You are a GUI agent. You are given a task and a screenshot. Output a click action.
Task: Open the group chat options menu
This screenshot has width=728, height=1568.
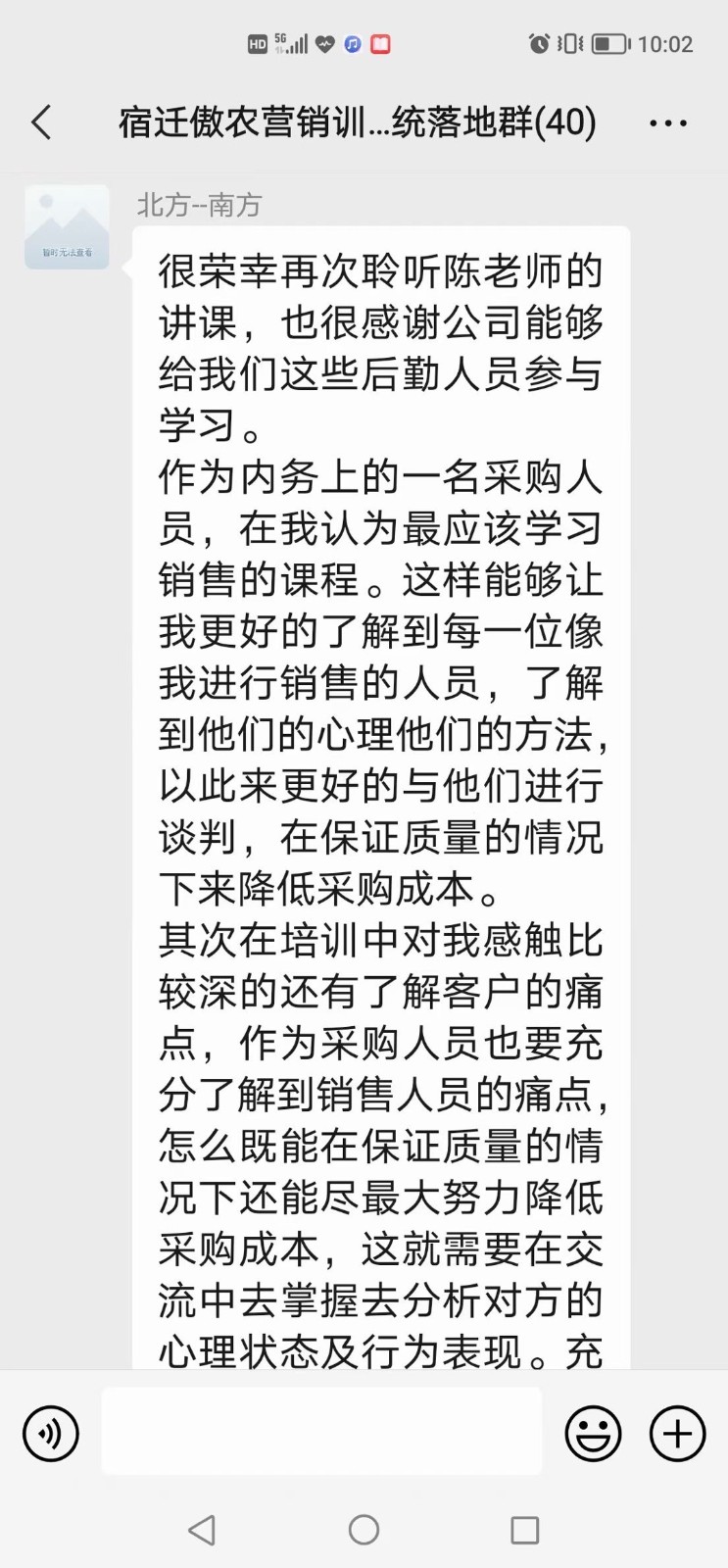668,123
